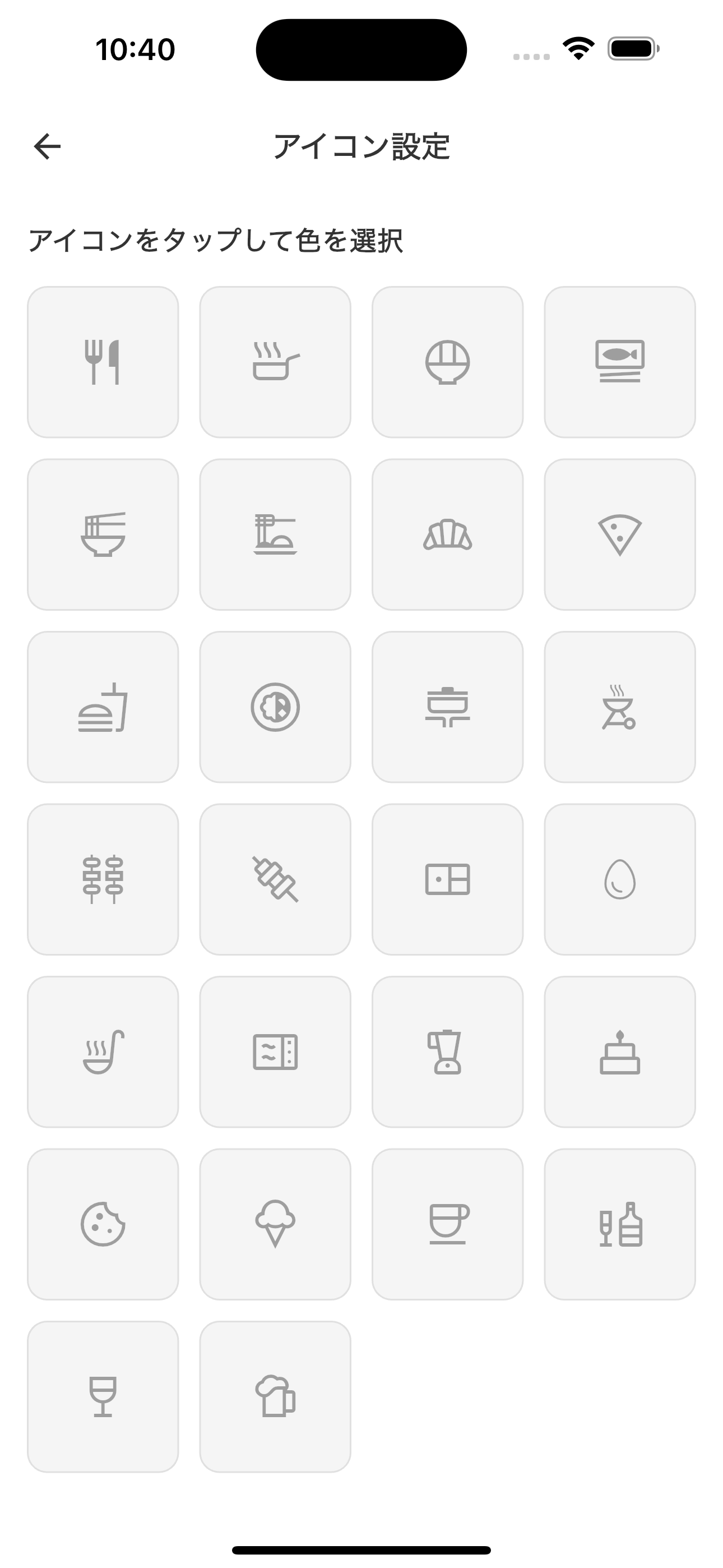
Task: Pick the wine glass icon
Action: point(103,1396)
